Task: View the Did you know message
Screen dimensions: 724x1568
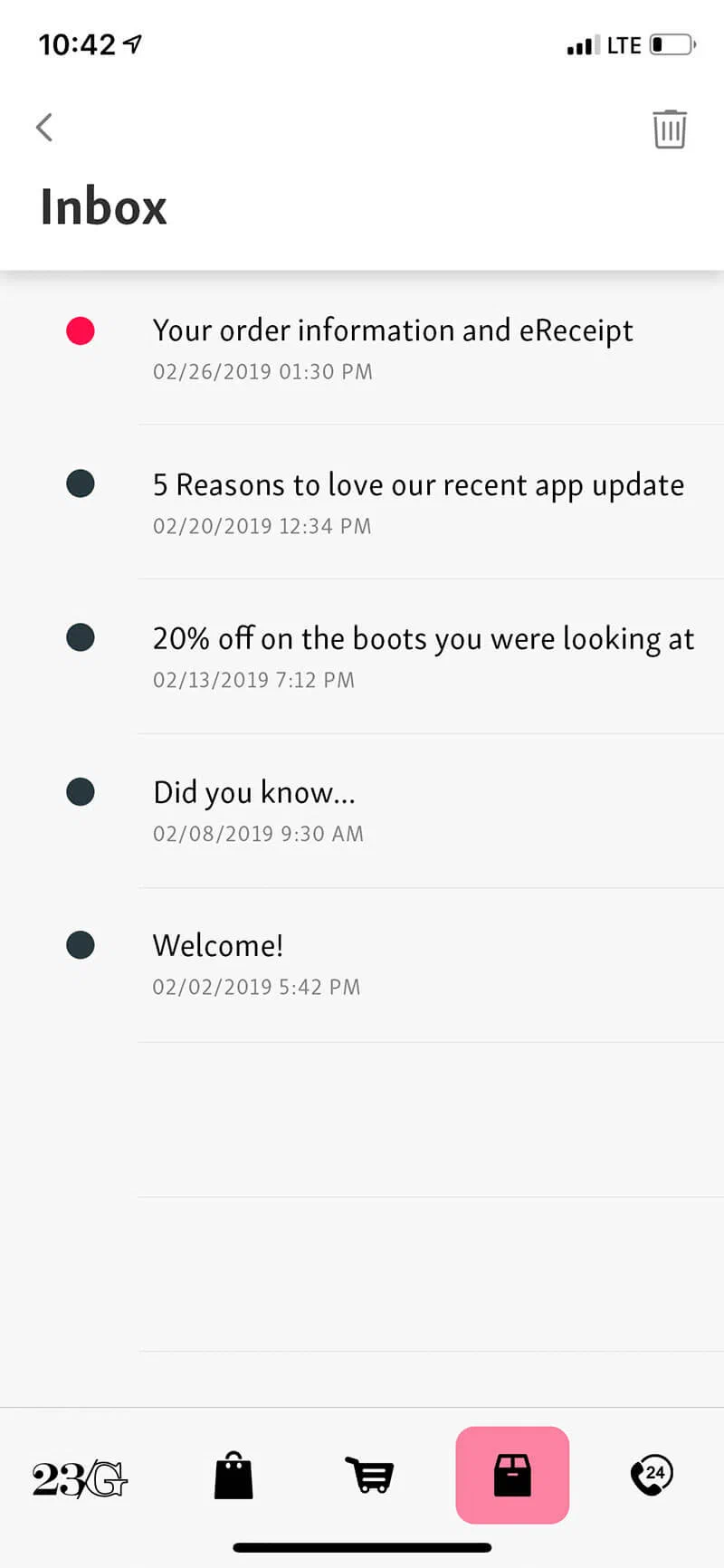Action: (259, 810)
